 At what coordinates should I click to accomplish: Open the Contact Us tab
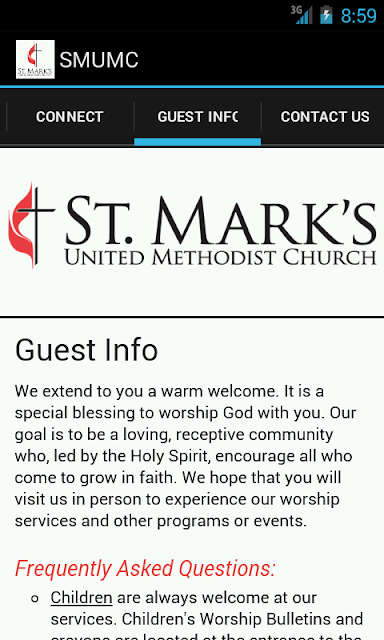[325, 117]
